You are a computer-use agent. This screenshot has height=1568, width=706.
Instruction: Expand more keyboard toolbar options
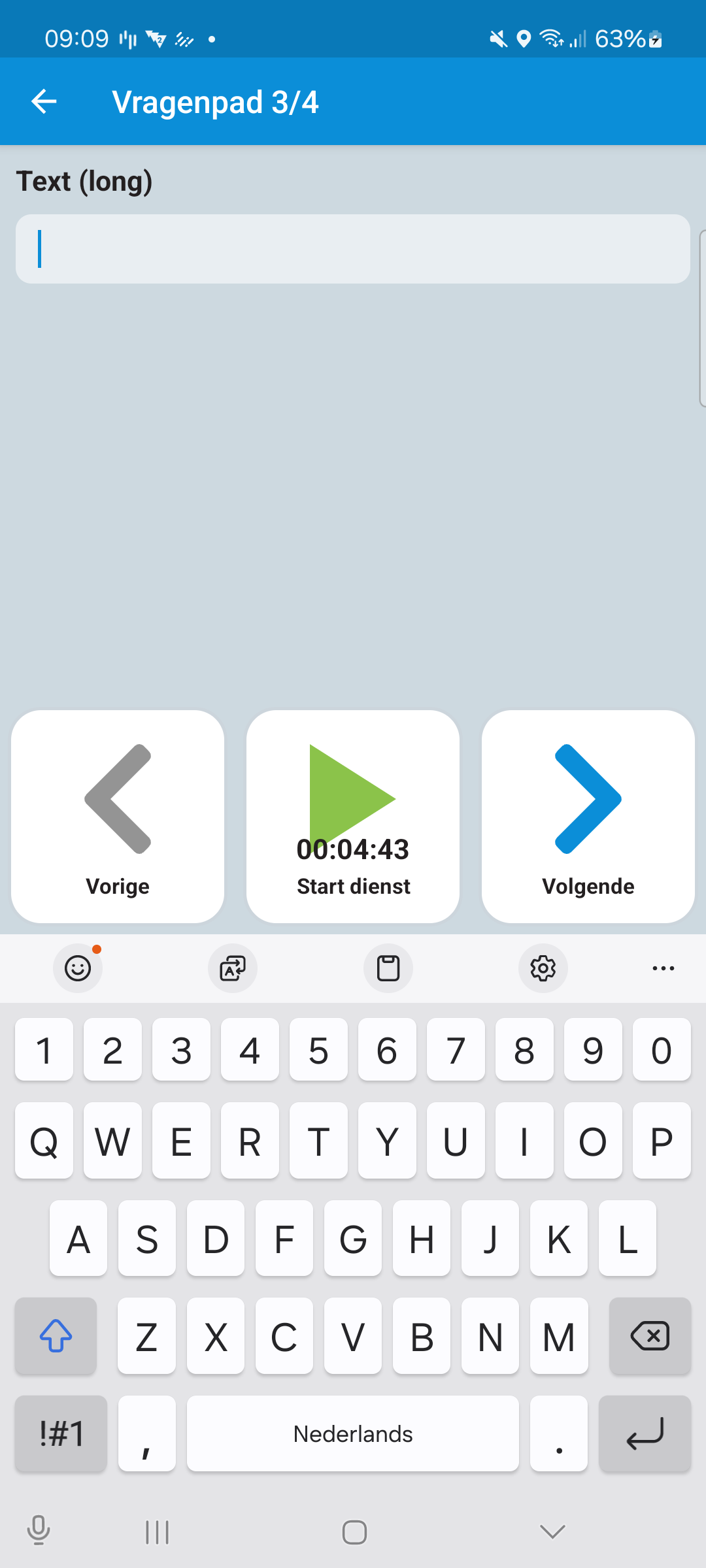tap(664, 968)
